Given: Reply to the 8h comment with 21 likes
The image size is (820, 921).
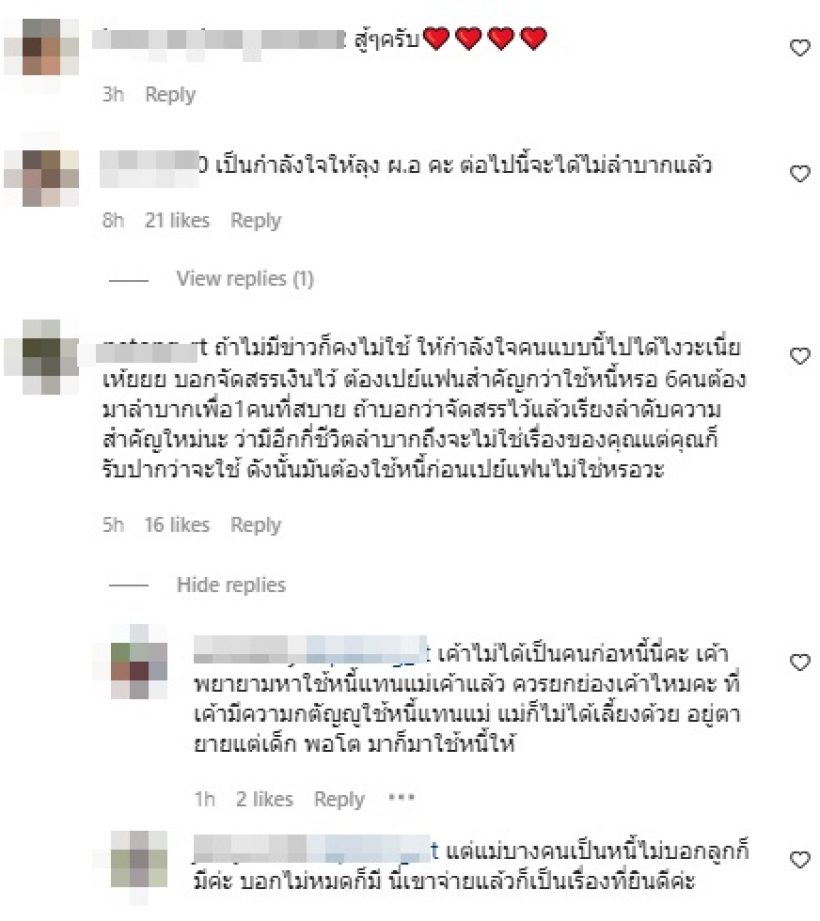Looking at the screenshot, I should pos(256,221).
